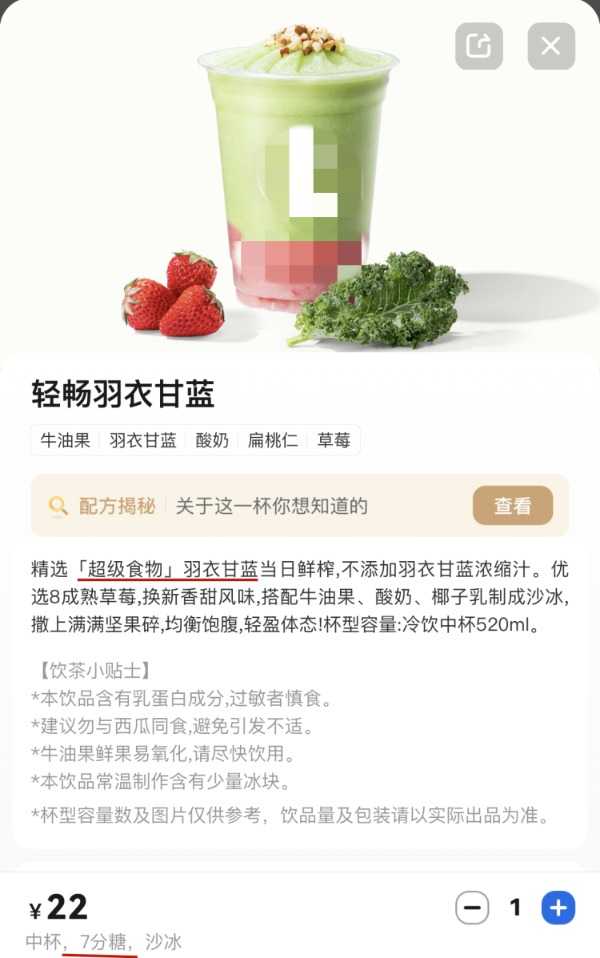Close the product detail sheet
This screenshot has height=958, width=600.
tap(551, 46)
